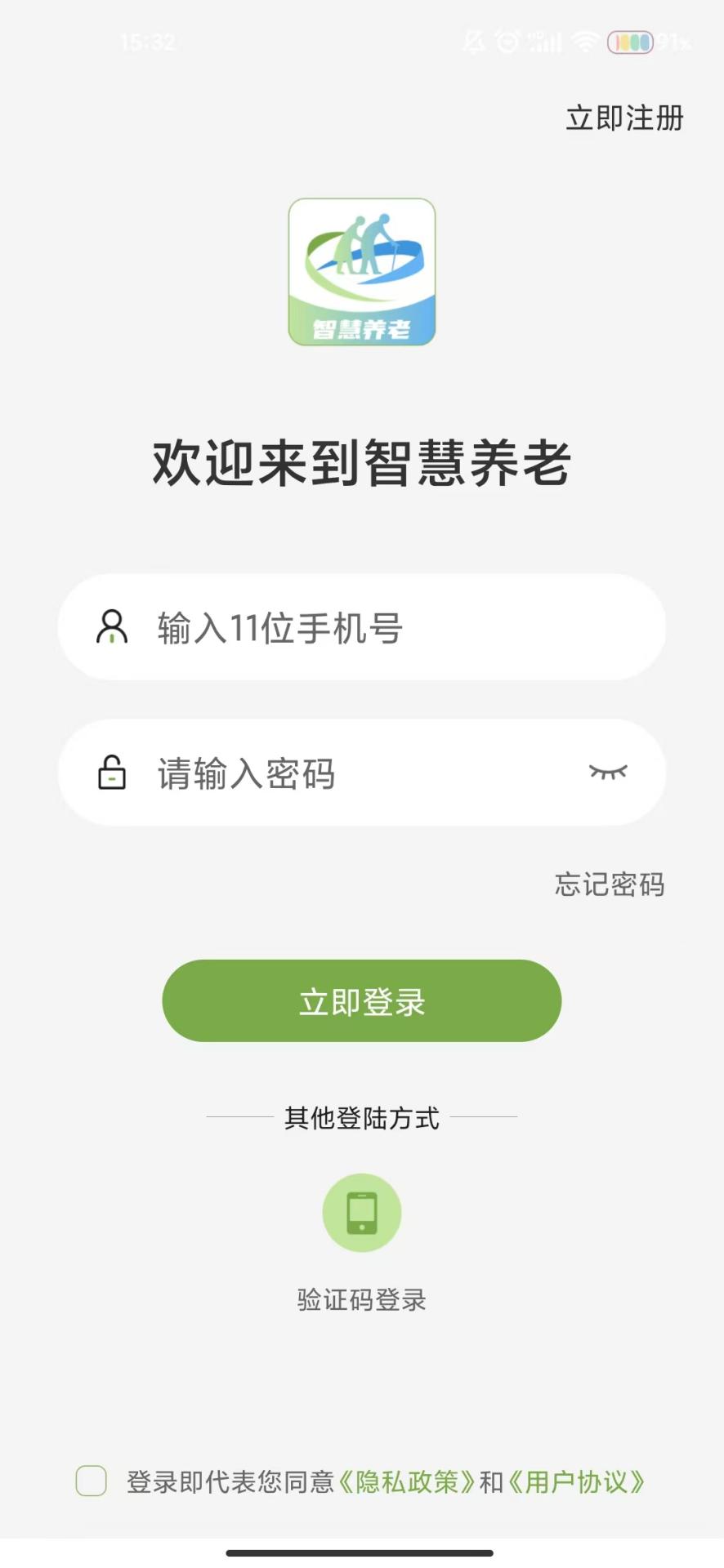
Task: Check the agreement checkbox
Action: point(92,1481)
